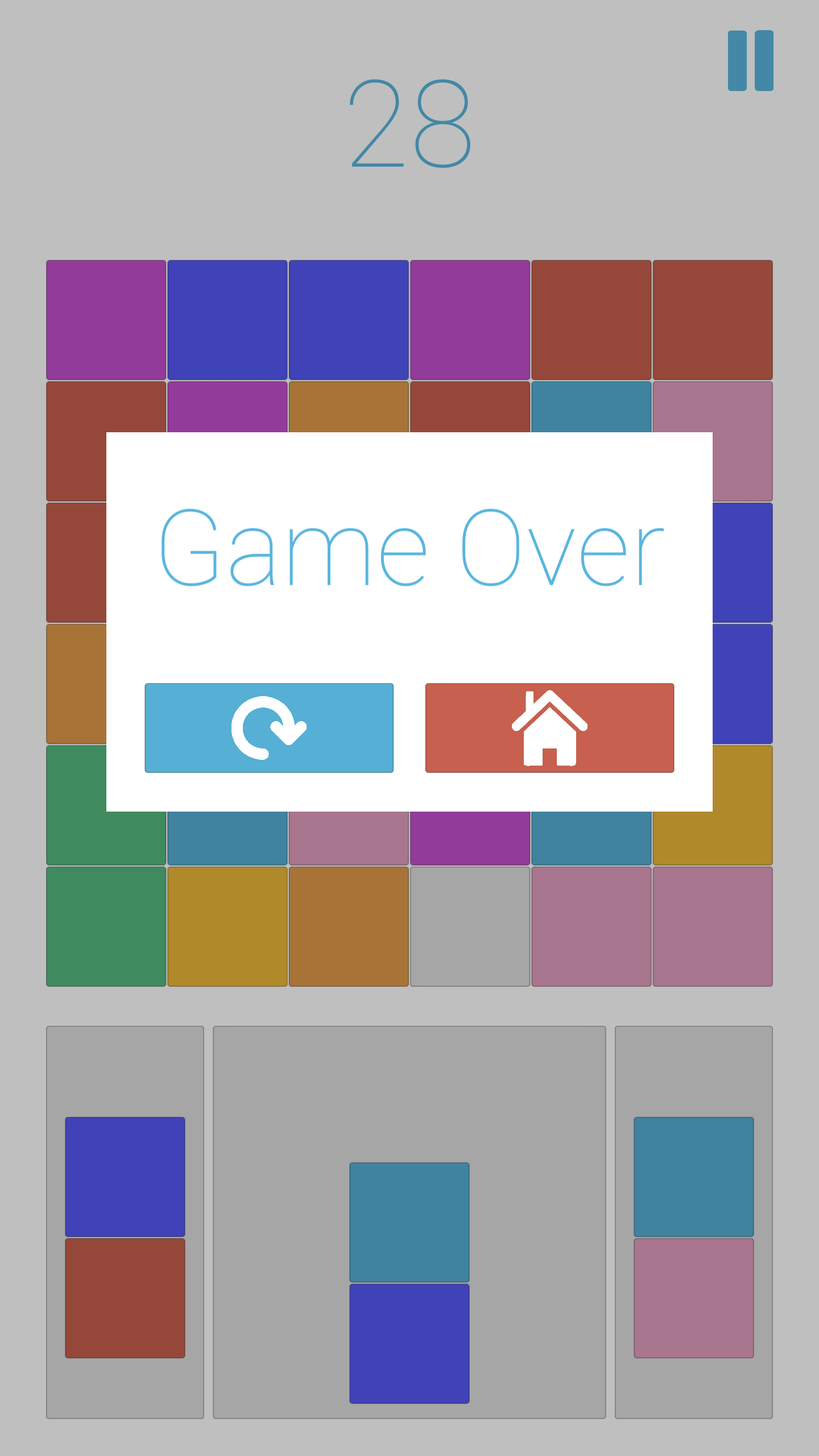Go to the home menu
This screenshot has width=819, height=1456.
point(549,727)
